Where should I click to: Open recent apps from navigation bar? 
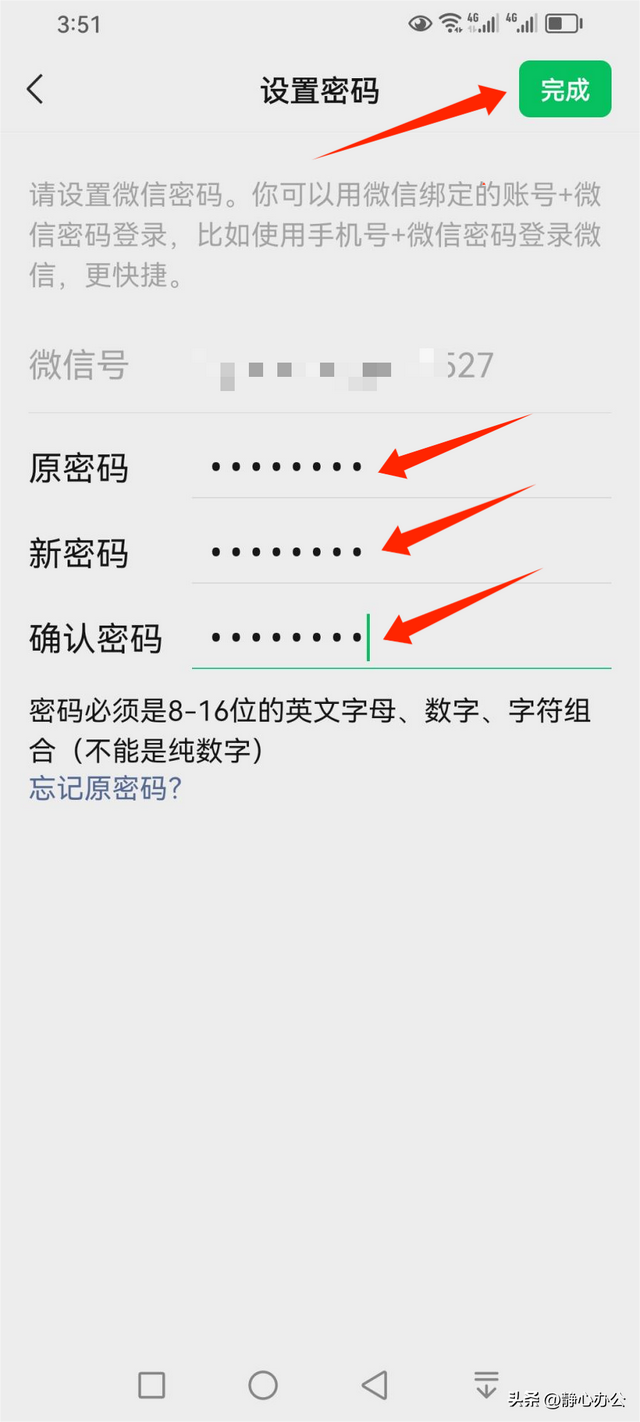[152, 1384]
